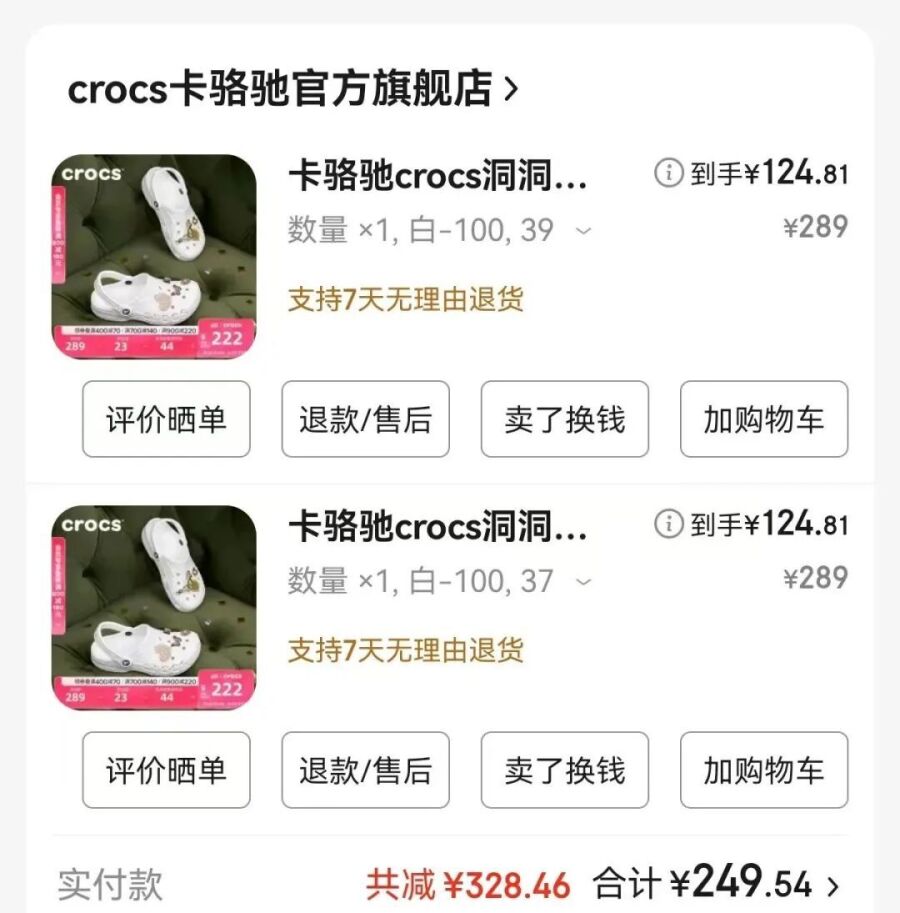Image resolution: width=900 pixels, height=913 pixels.
Task: Open product image of size 39 item
Action: [x=154, y=257]
